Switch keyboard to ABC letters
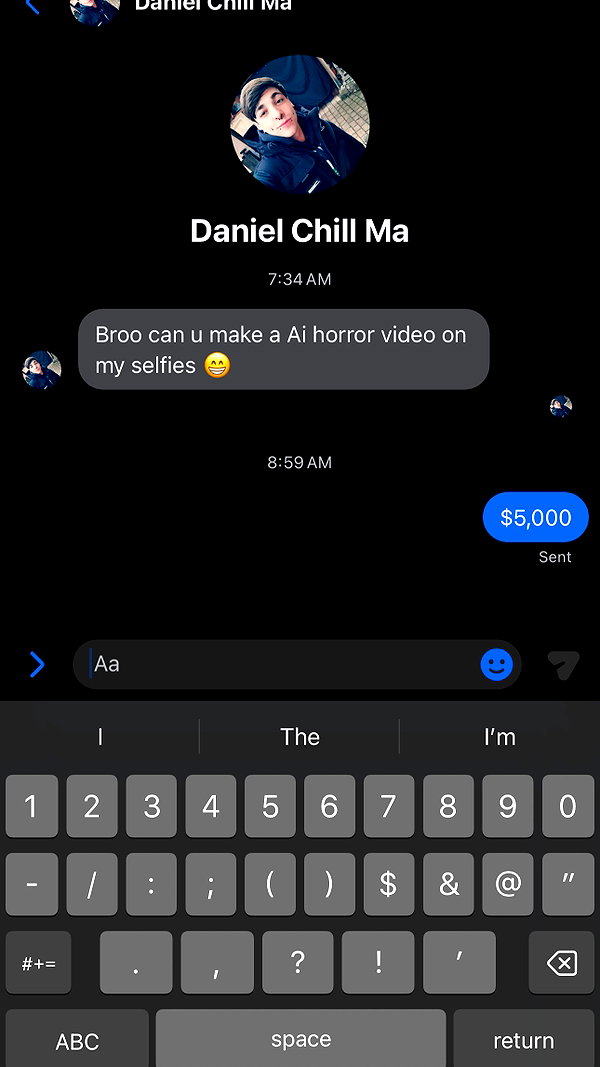600x1067 pixels. pos(77,1040)
